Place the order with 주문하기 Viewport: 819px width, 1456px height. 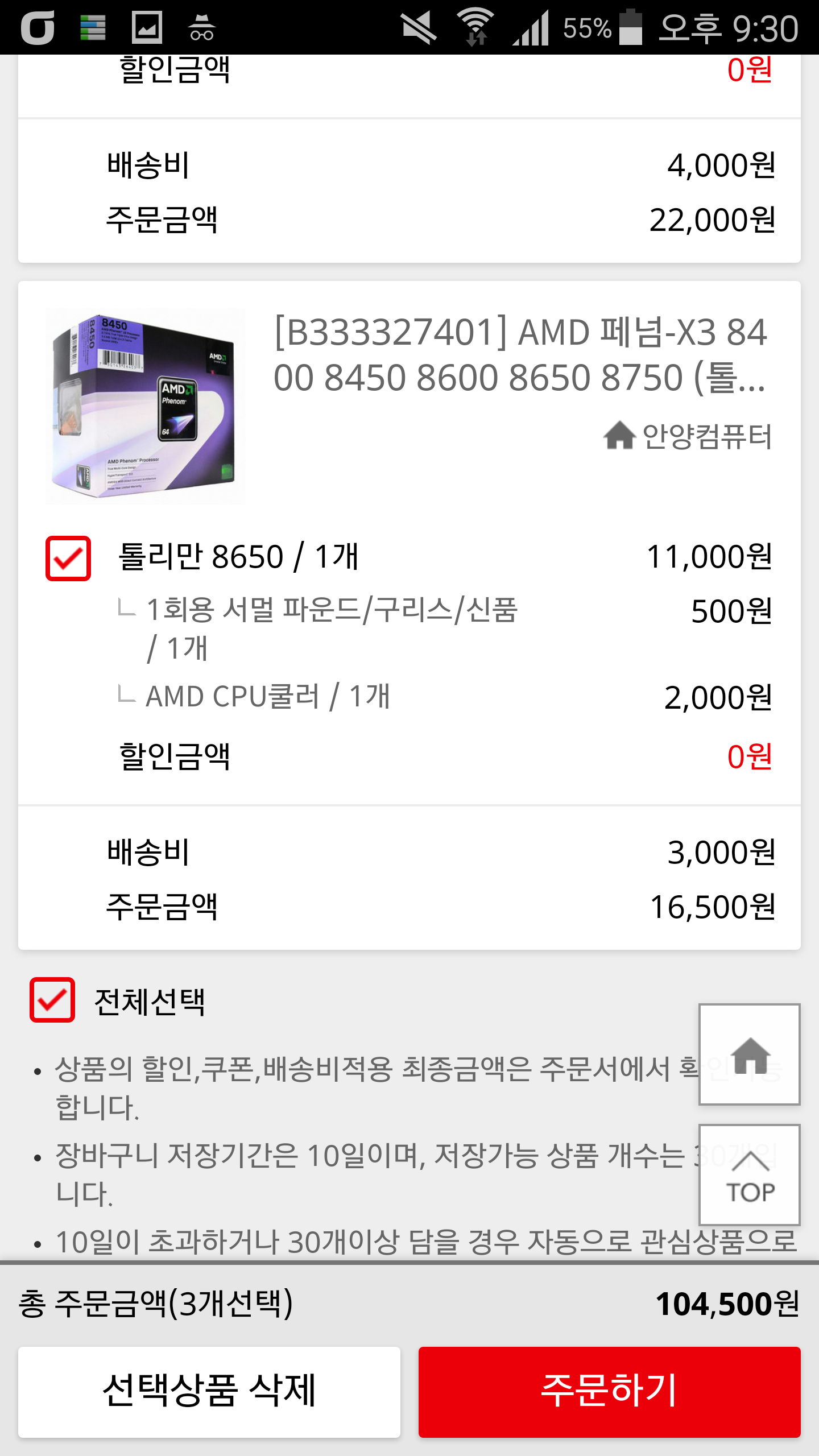tap(609, 1392)
